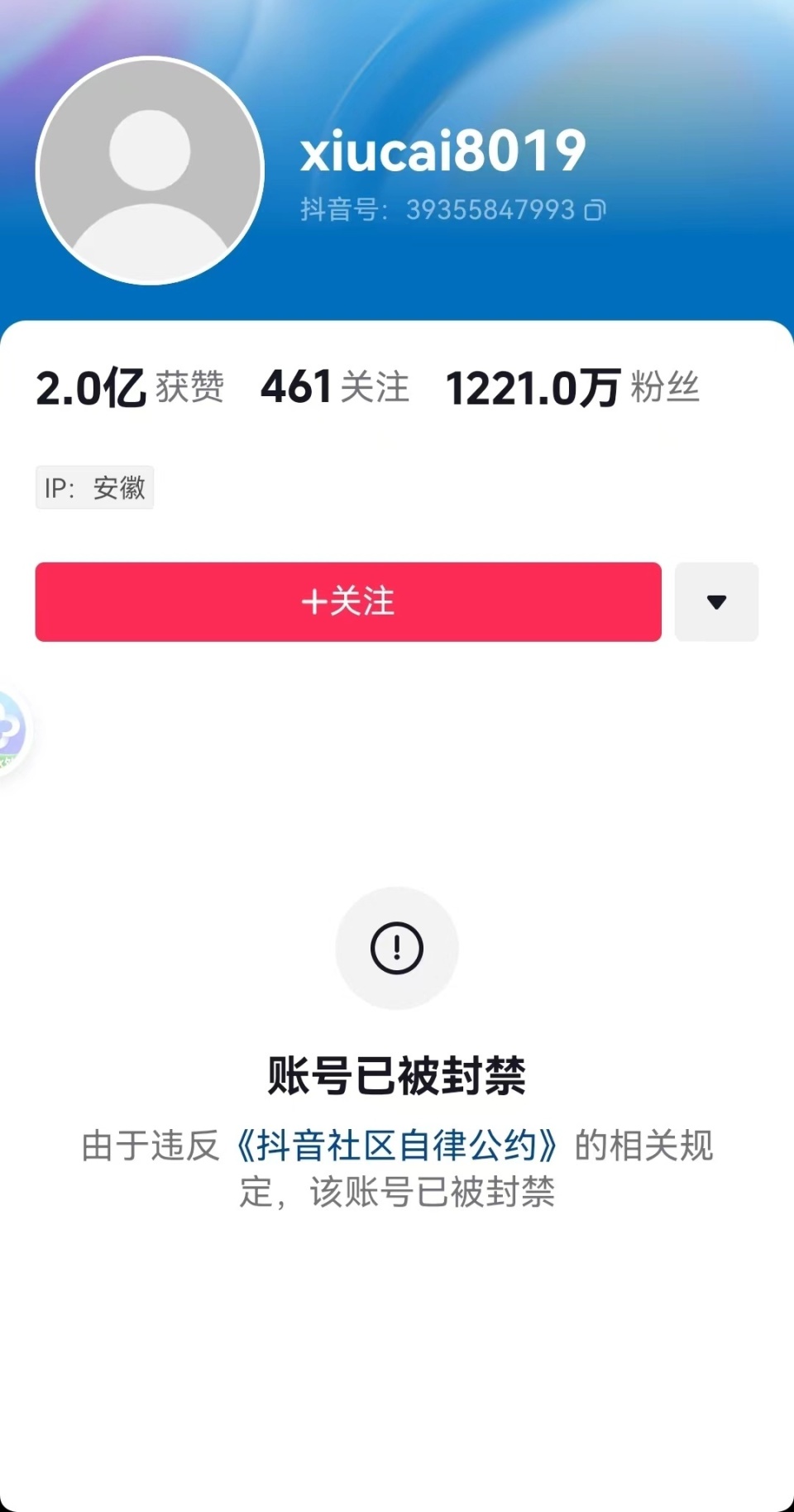Click the 2.0亿 likes count

[89, 387]
